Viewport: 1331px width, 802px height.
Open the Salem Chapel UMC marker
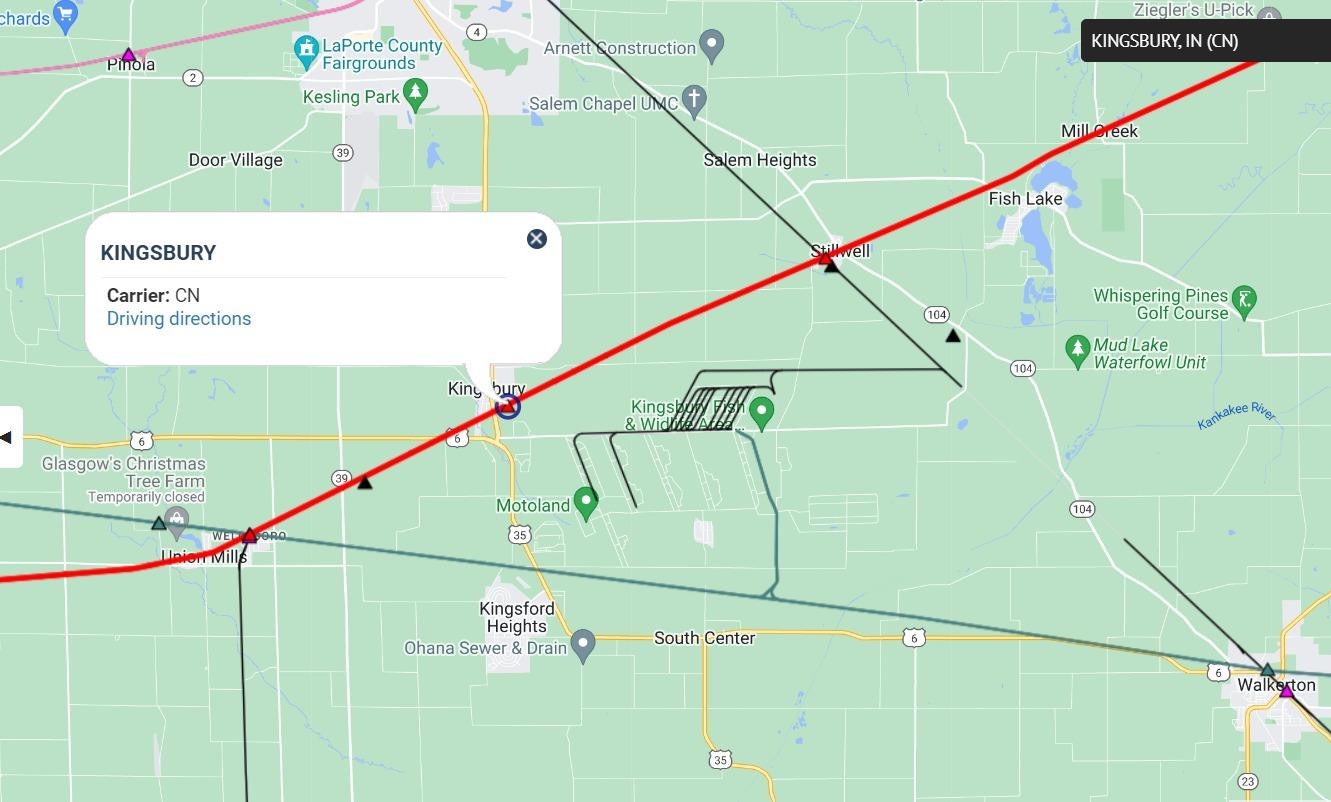[695, 99]
